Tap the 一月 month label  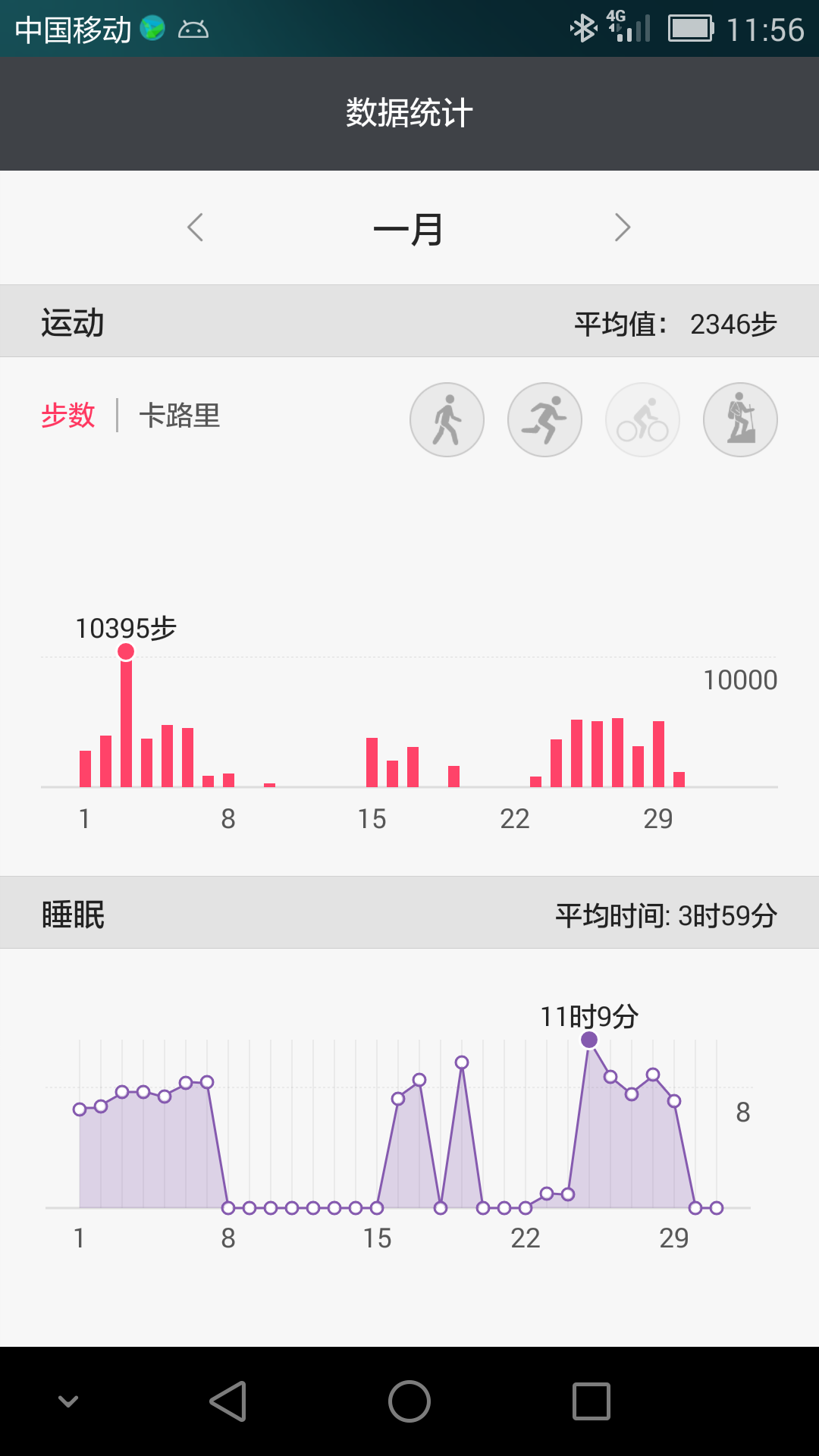[x=409, y=228]
